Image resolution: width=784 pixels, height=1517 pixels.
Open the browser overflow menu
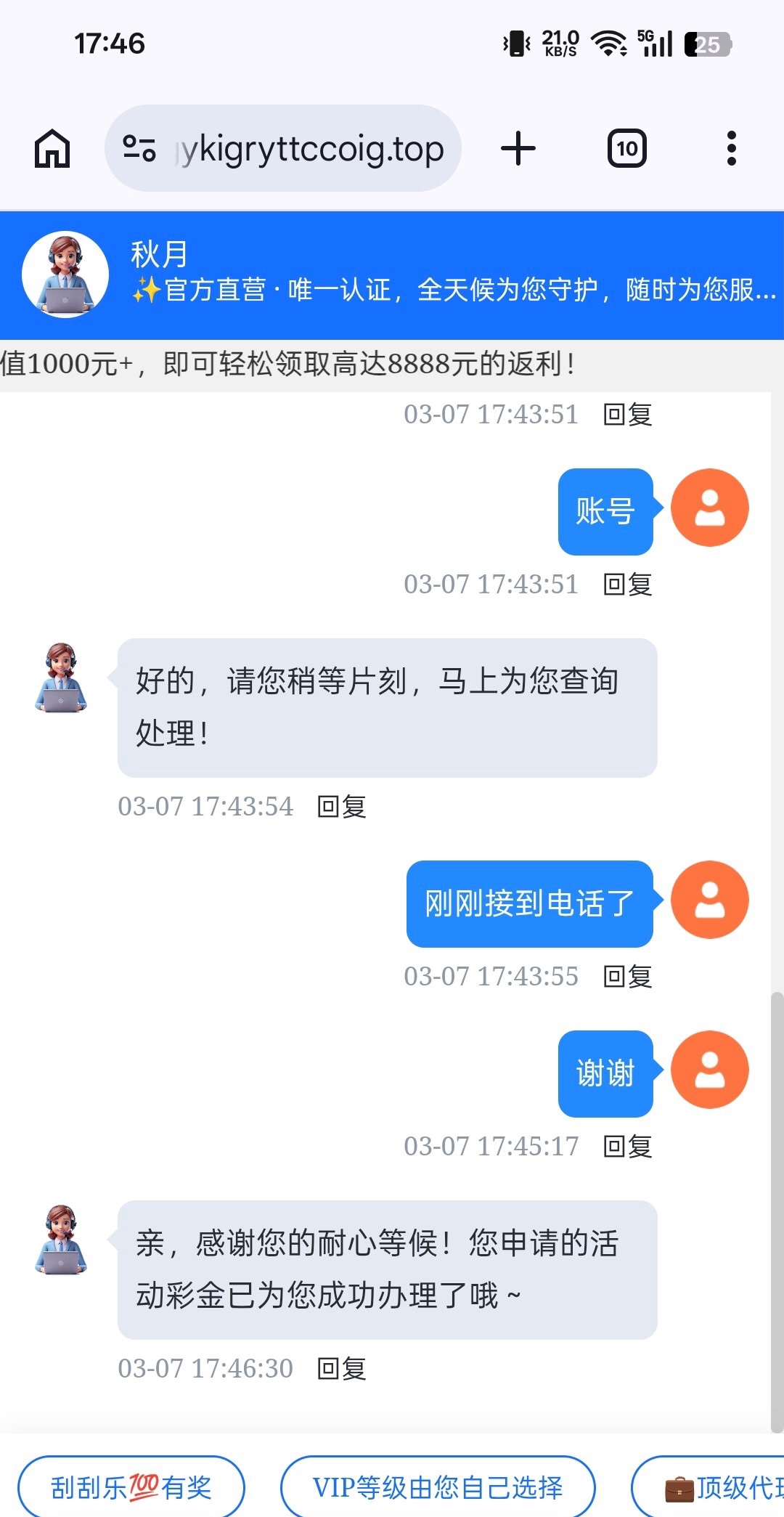731,149
